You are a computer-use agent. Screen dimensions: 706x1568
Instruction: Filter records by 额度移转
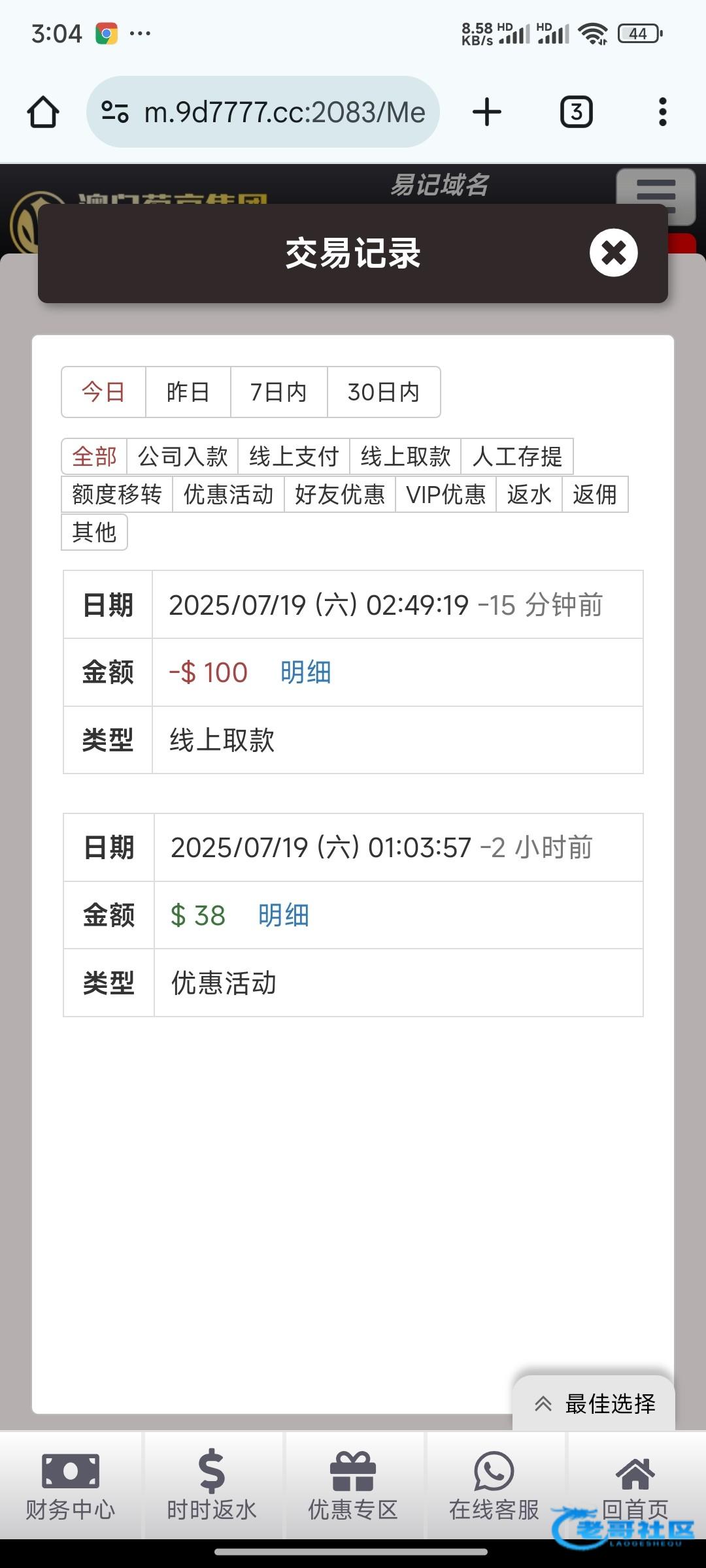point(117,494)
